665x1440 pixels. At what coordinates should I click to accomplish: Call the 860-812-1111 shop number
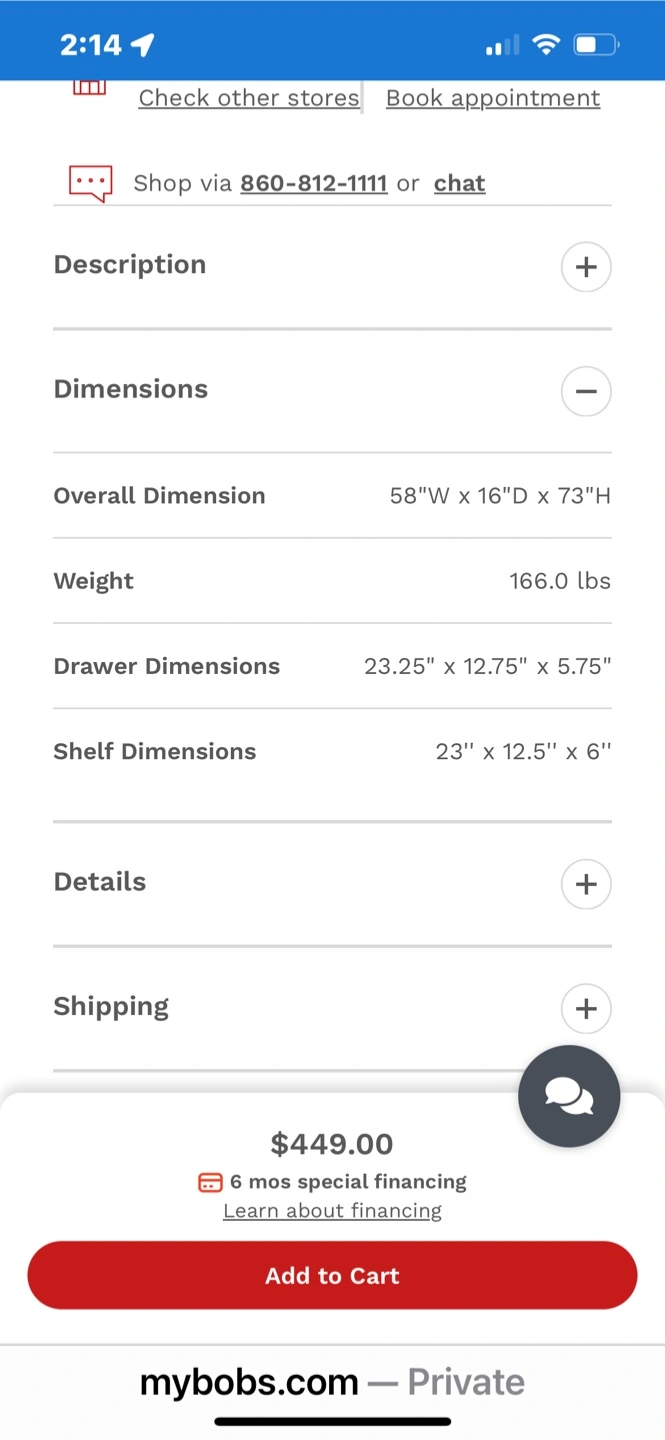point(314,183)
